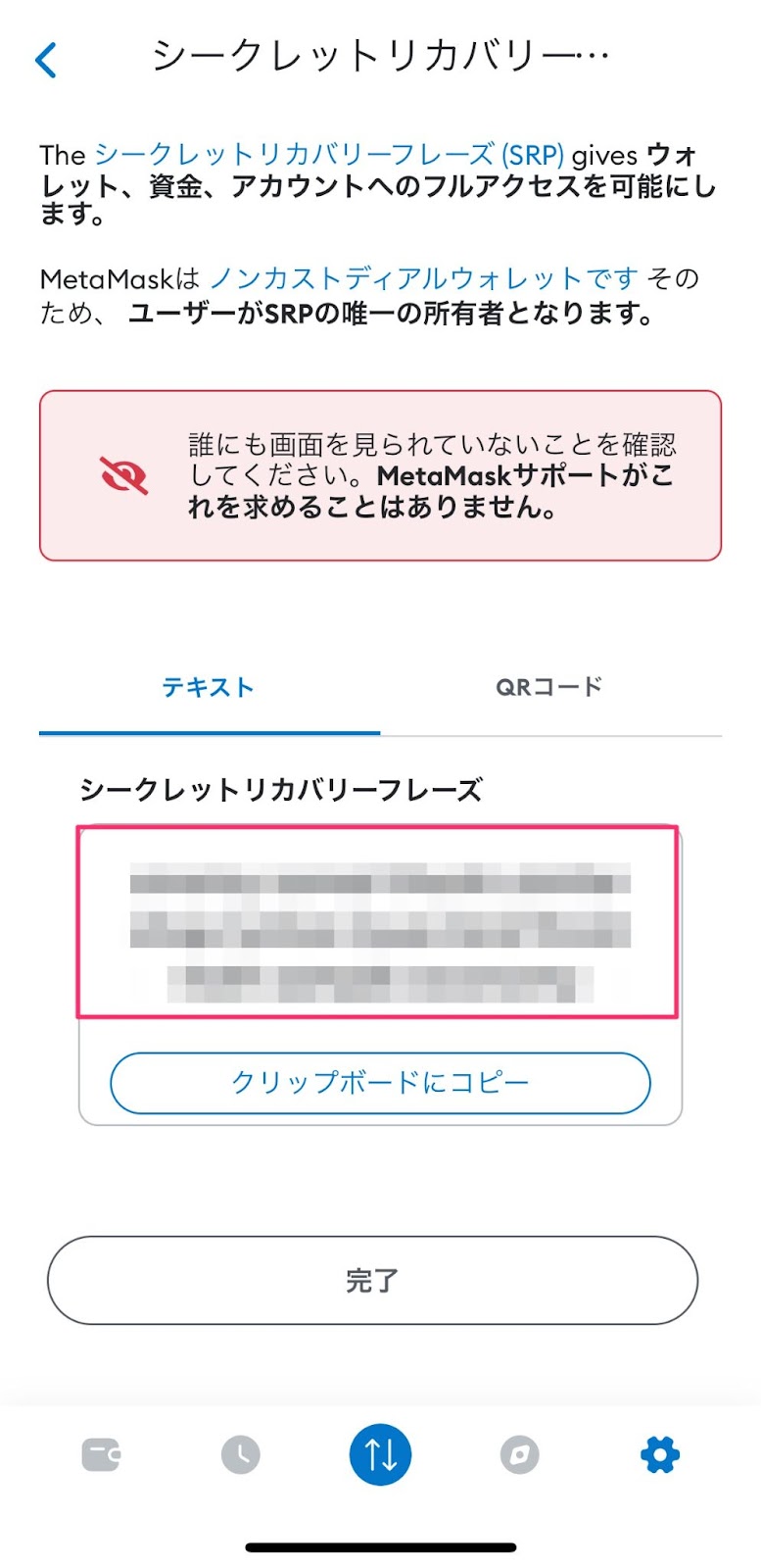Tap the blue swap arrows button
This screenshot has height=1568, width=761.
point(380,1455)
